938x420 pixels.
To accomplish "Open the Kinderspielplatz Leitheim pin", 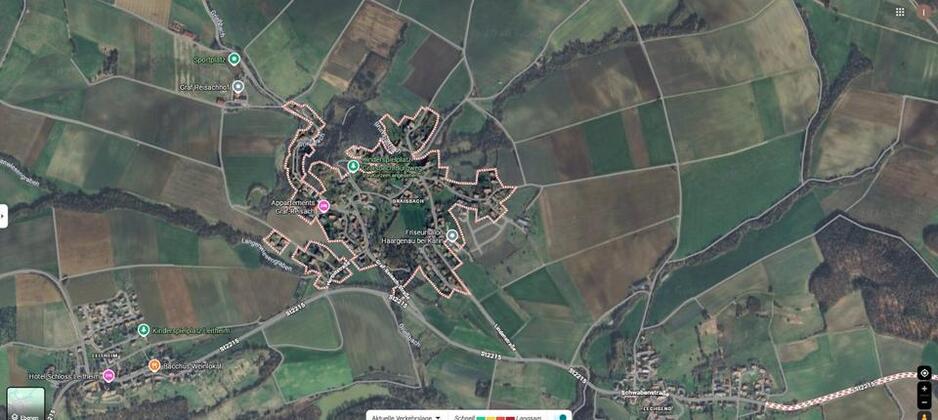I will click(x=137, y=328).
